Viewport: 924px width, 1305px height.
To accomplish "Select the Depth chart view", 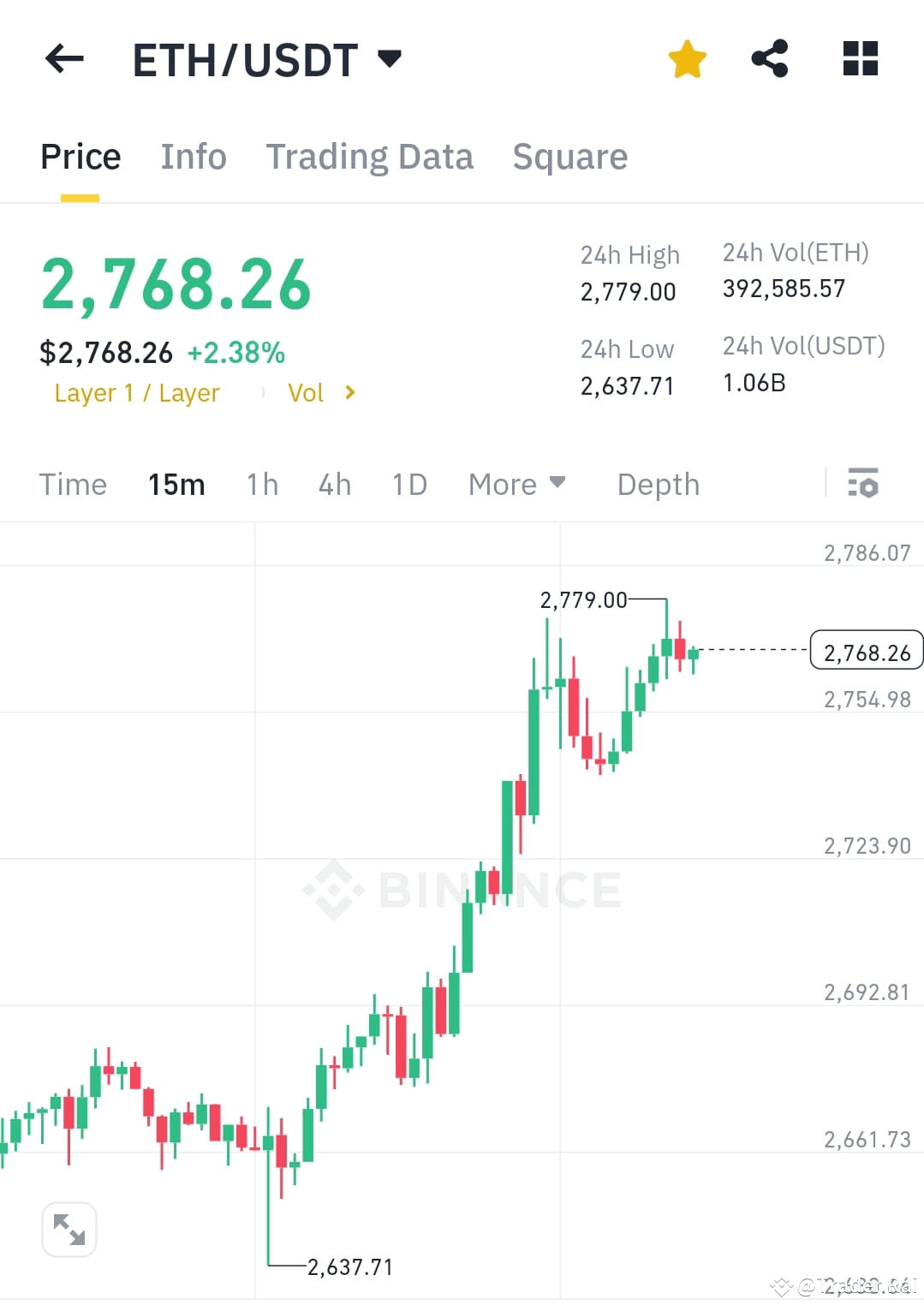I will 658,484.
